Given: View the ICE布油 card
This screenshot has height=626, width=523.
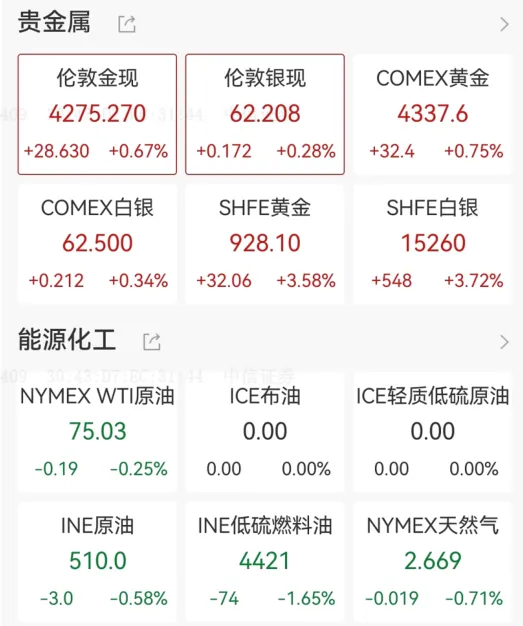Looking at the screenshot, I should (265, 432).
